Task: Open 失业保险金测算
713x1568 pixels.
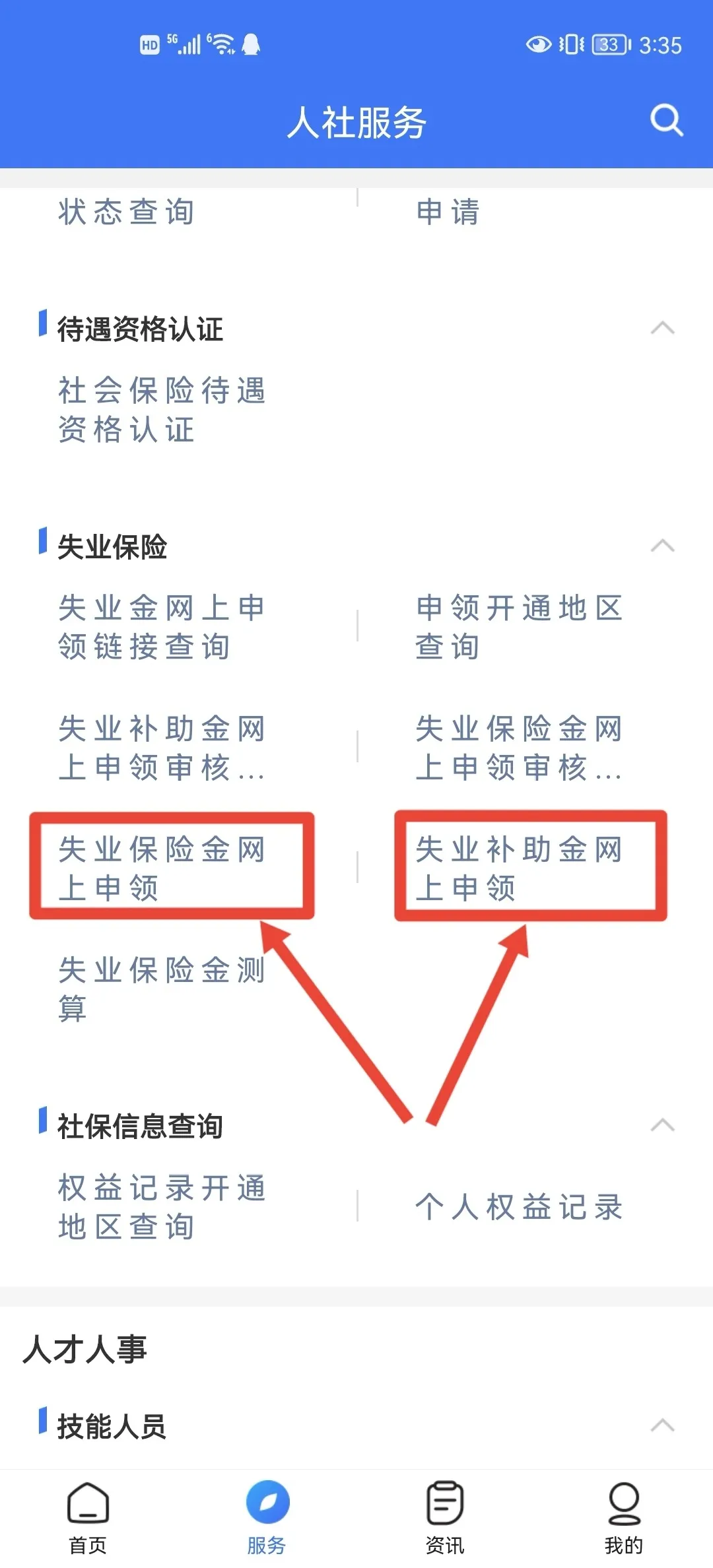Action: (162, 989)
